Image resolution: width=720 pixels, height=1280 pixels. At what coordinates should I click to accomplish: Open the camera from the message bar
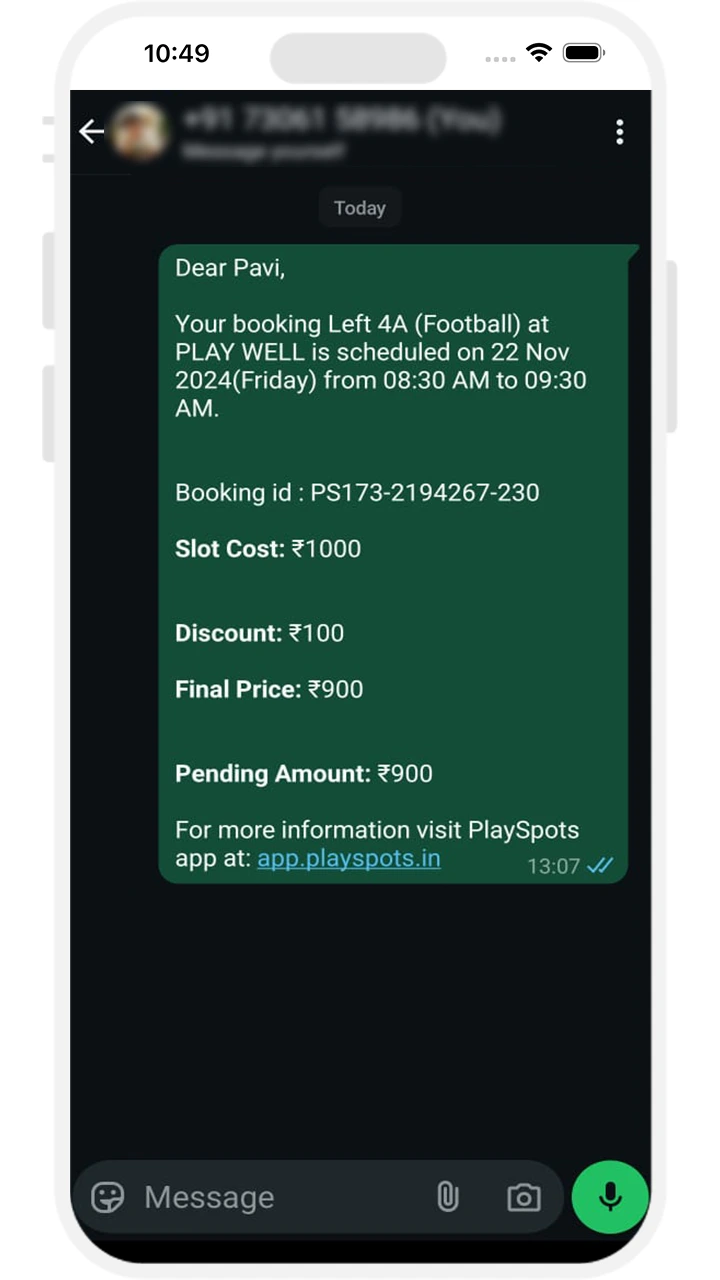(523, 1197)
